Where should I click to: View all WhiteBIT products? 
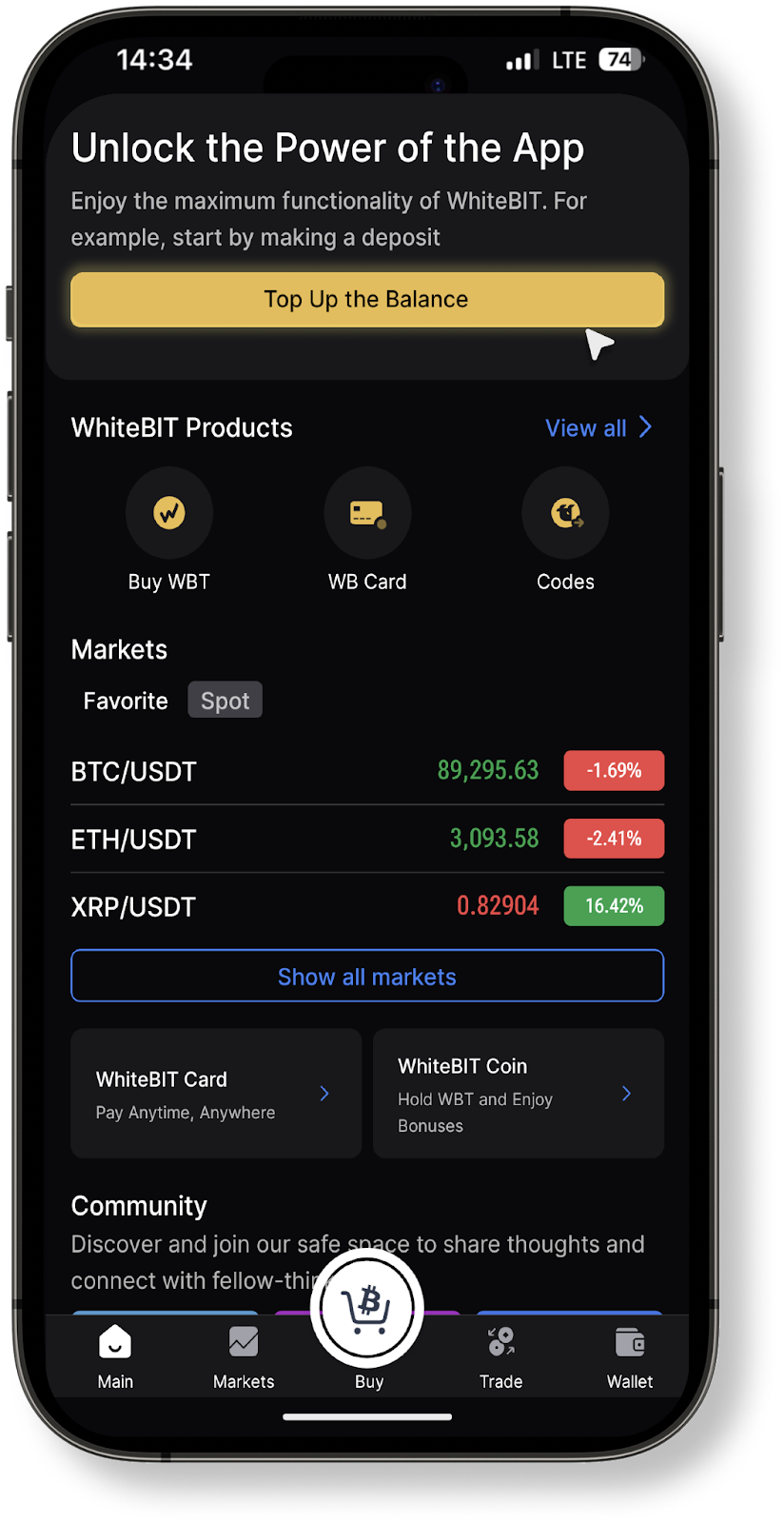pyautogui.click(x=598, y=428)
